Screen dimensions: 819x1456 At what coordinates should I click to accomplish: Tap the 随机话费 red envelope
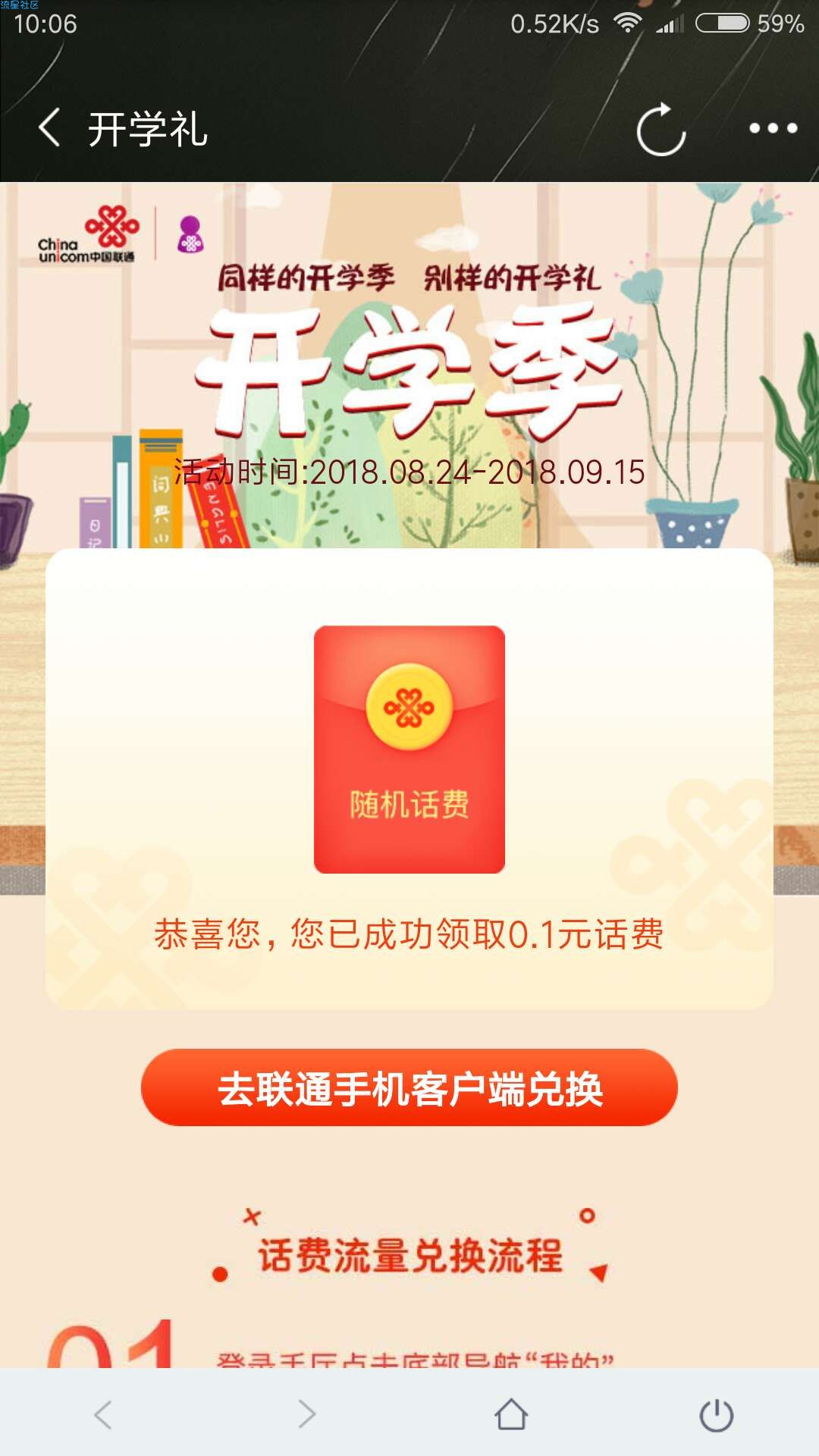click(x=409, y=749)
